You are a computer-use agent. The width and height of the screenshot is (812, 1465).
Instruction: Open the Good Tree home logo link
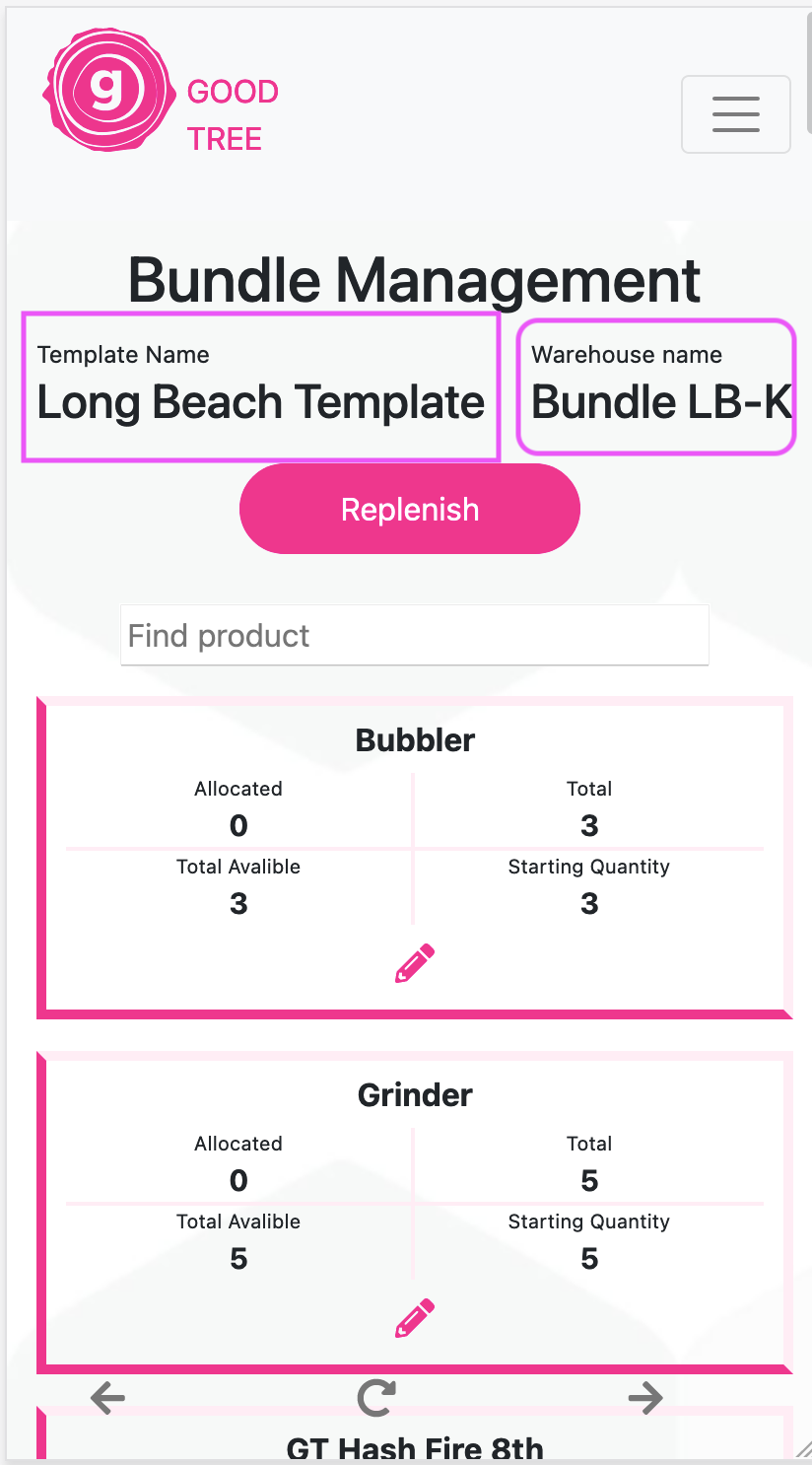(x=161, y=90)
